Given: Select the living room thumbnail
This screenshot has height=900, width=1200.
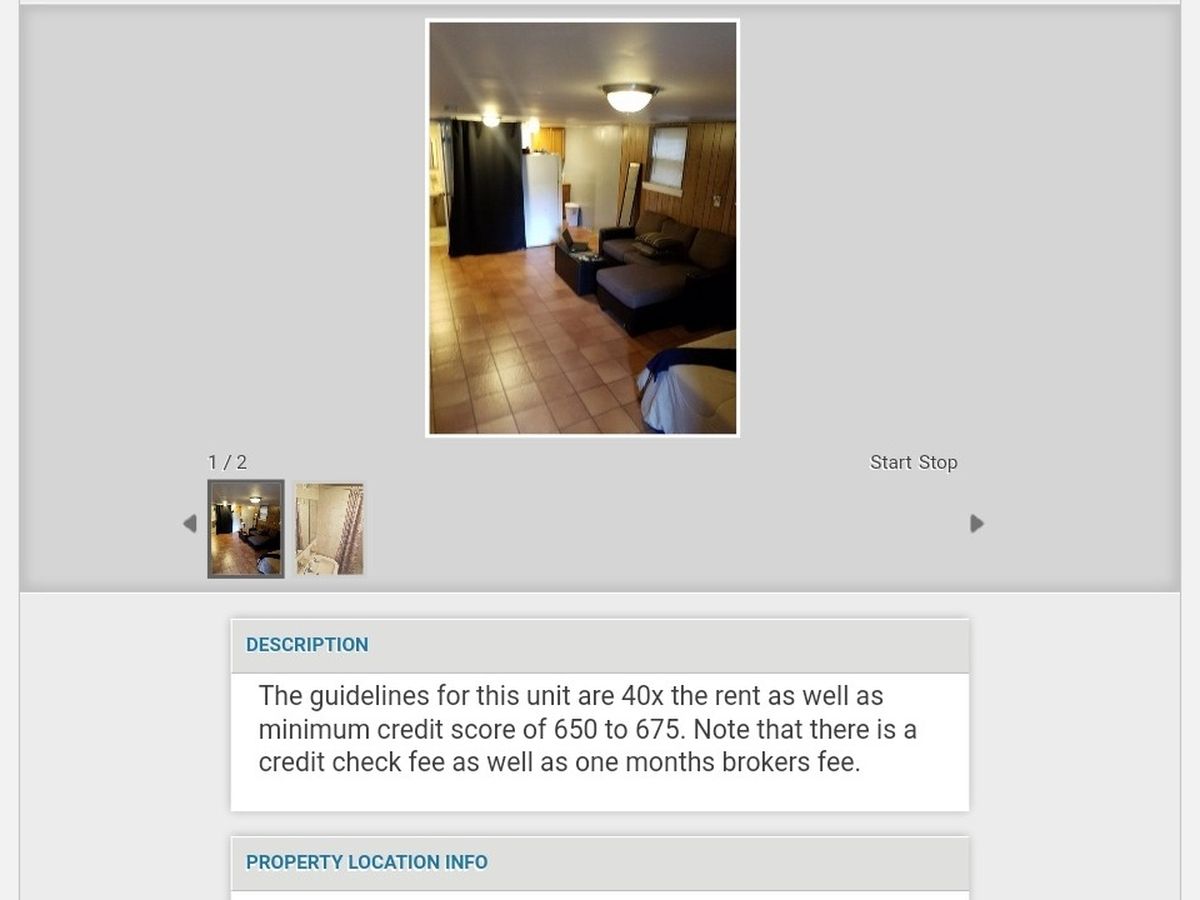Looking at the screenshot, I should coord(246,528).
